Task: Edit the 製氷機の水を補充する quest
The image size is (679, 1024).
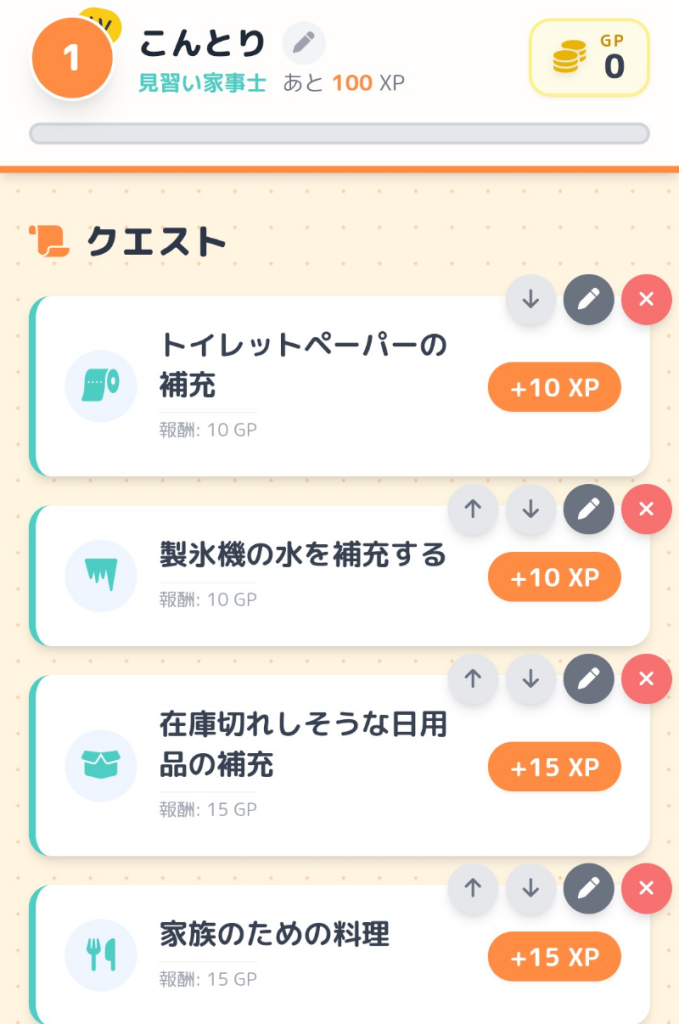Action: 588,509
